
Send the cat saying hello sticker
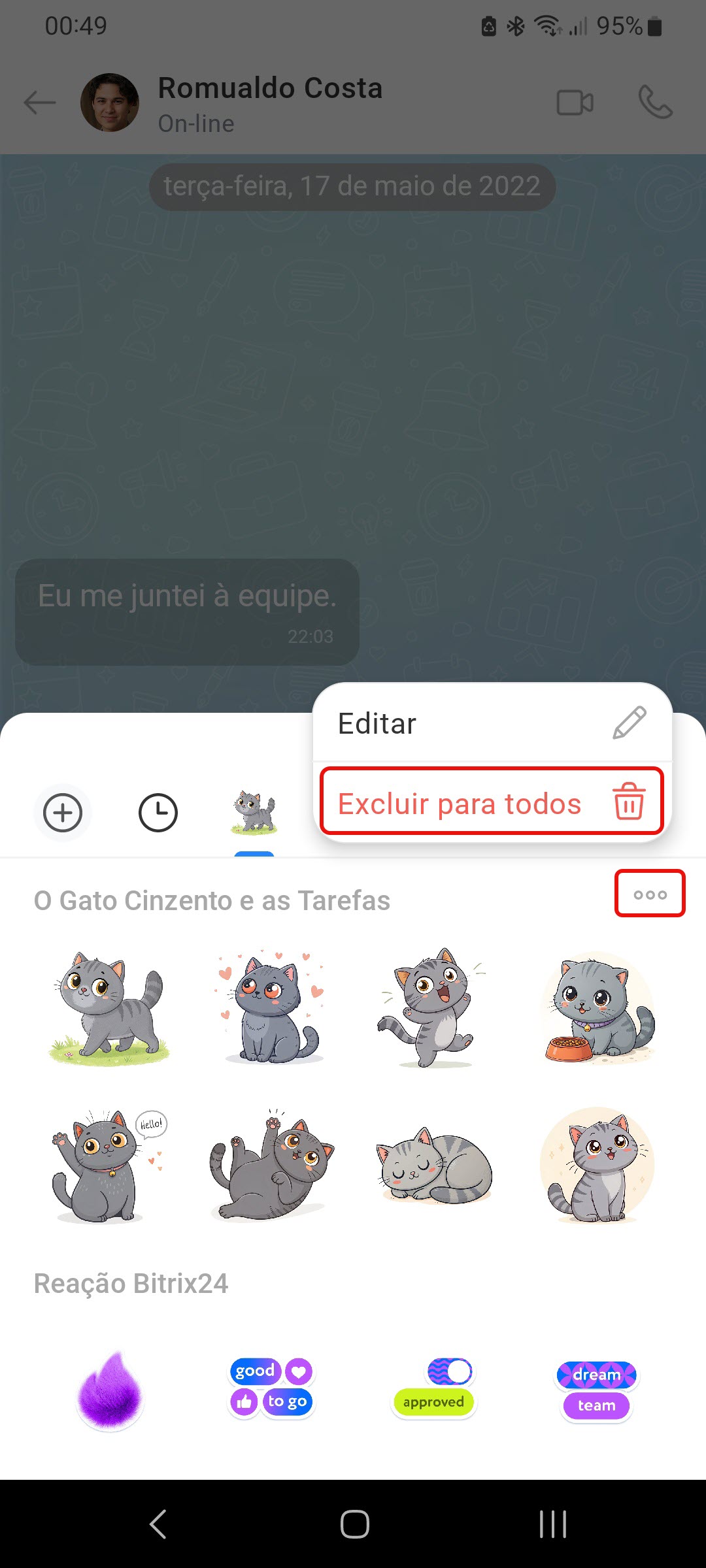(x=108, y=1165)
